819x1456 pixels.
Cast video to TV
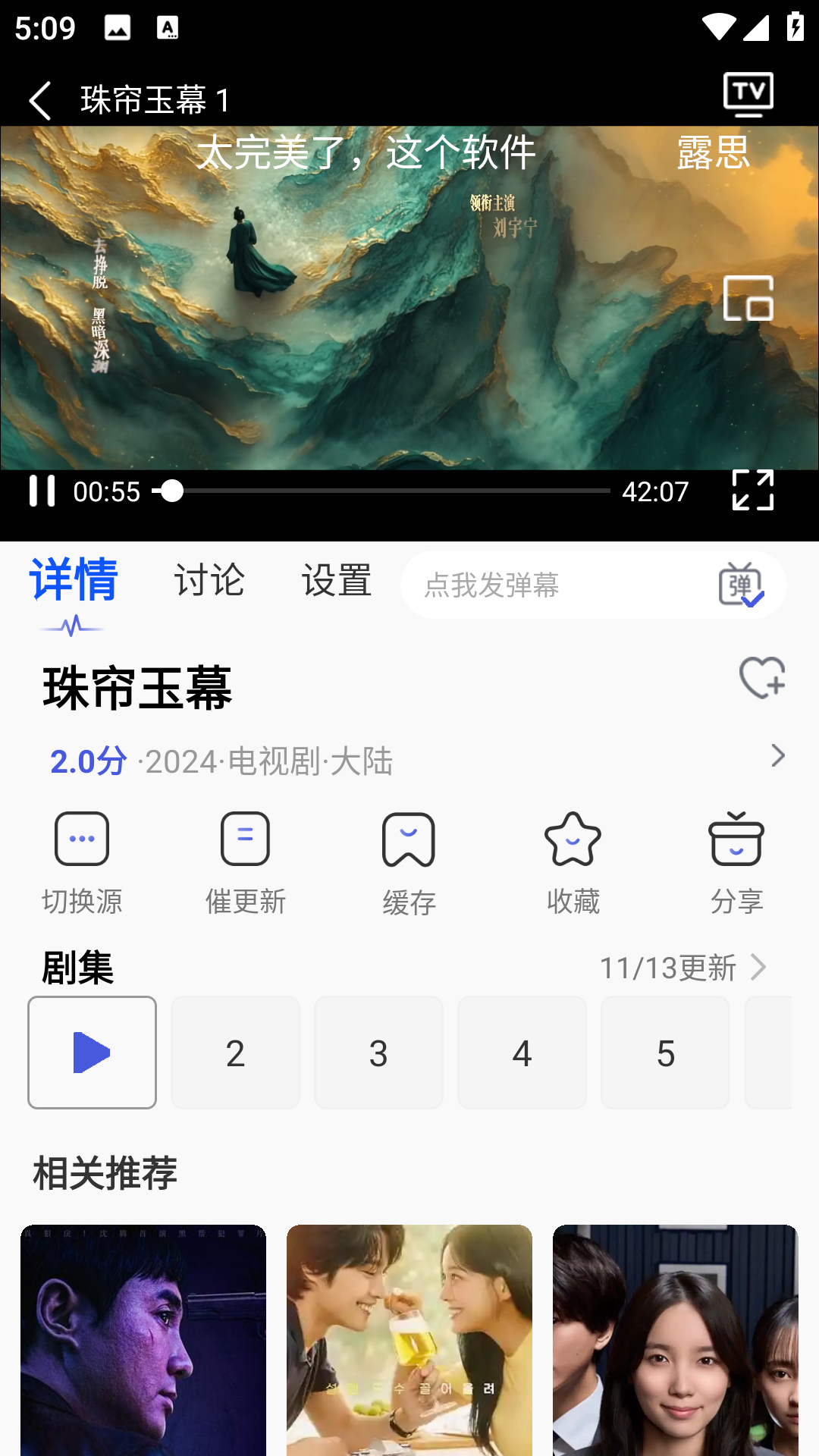tap(748, 95)
